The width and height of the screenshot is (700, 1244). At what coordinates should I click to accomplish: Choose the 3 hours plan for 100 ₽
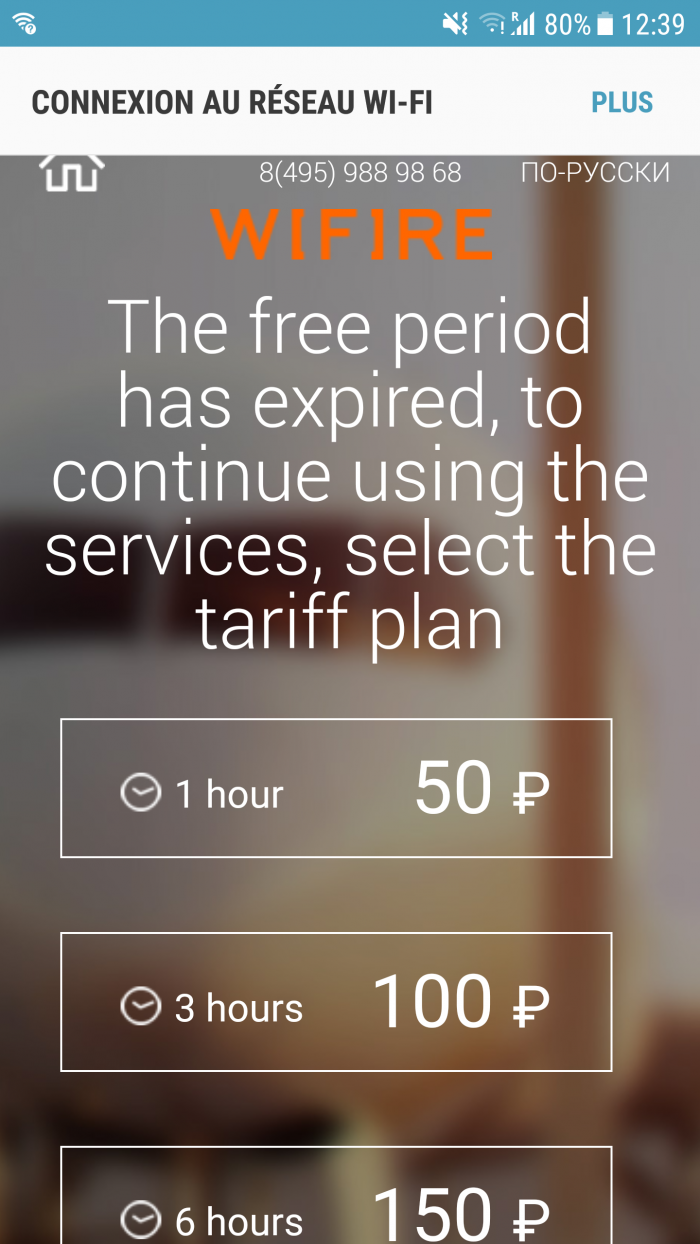336,1002
